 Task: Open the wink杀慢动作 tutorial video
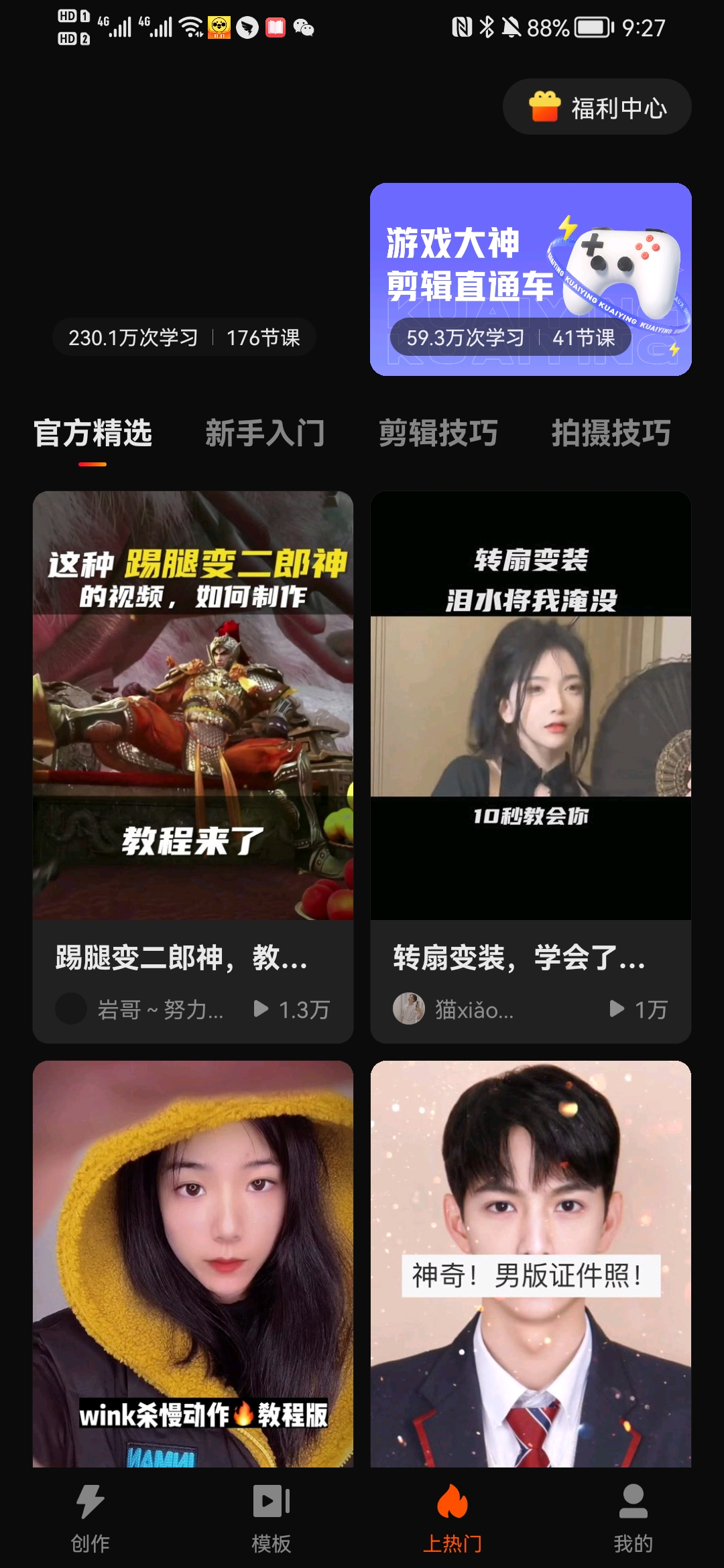193,1264
